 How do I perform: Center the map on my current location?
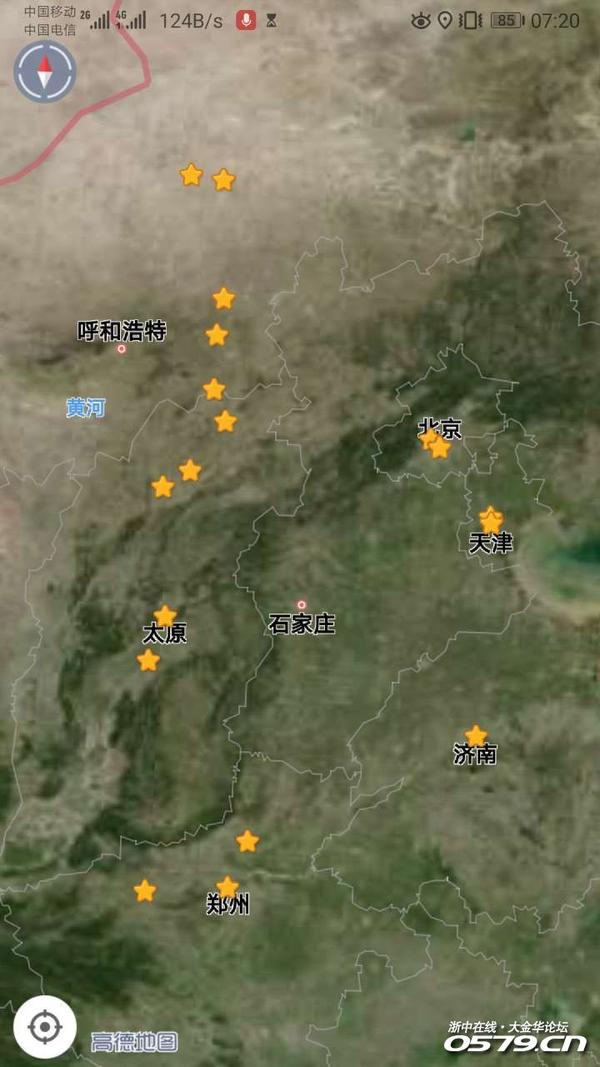click(44, 1027)
